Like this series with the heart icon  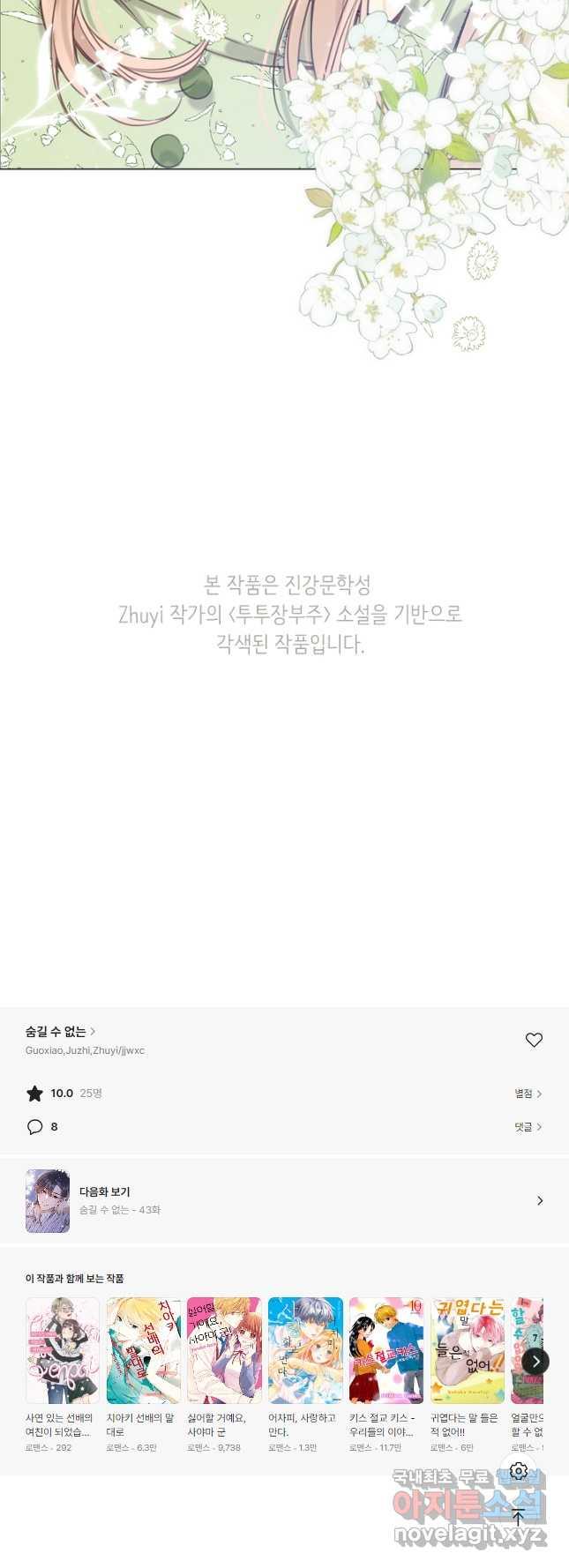[x=534, y=1040]
